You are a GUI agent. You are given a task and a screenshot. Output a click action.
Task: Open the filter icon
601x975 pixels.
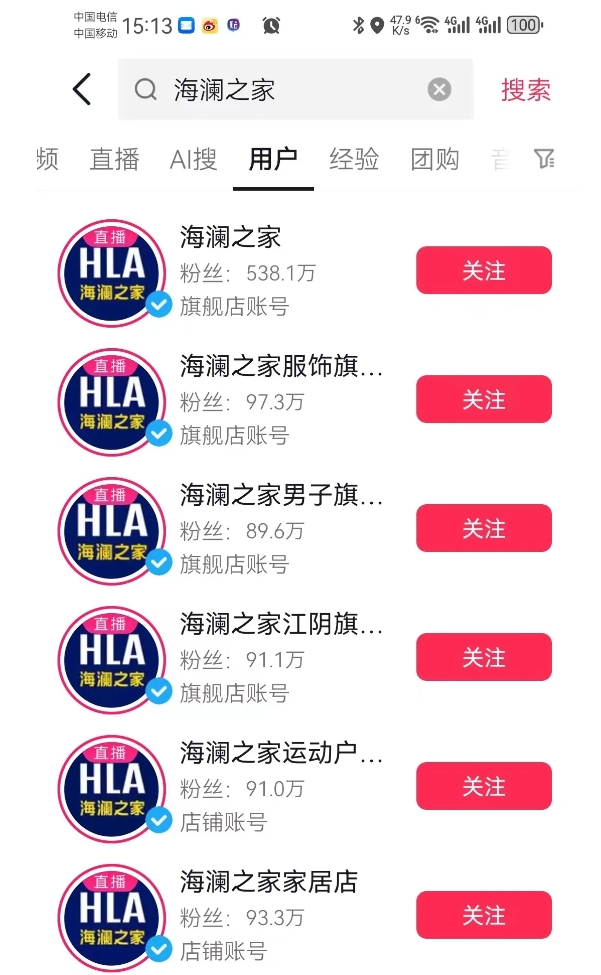(x=543, y=159)
